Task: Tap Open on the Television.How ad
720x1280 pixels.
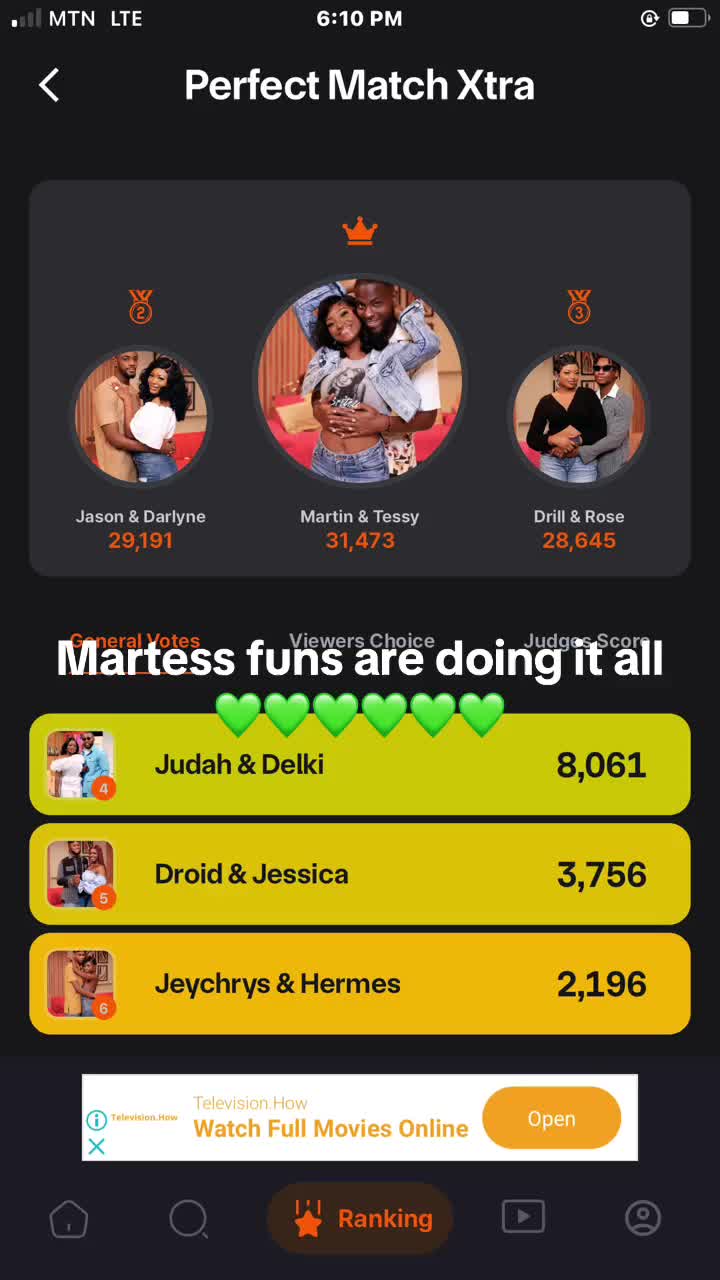Action: coord(551,1118)
